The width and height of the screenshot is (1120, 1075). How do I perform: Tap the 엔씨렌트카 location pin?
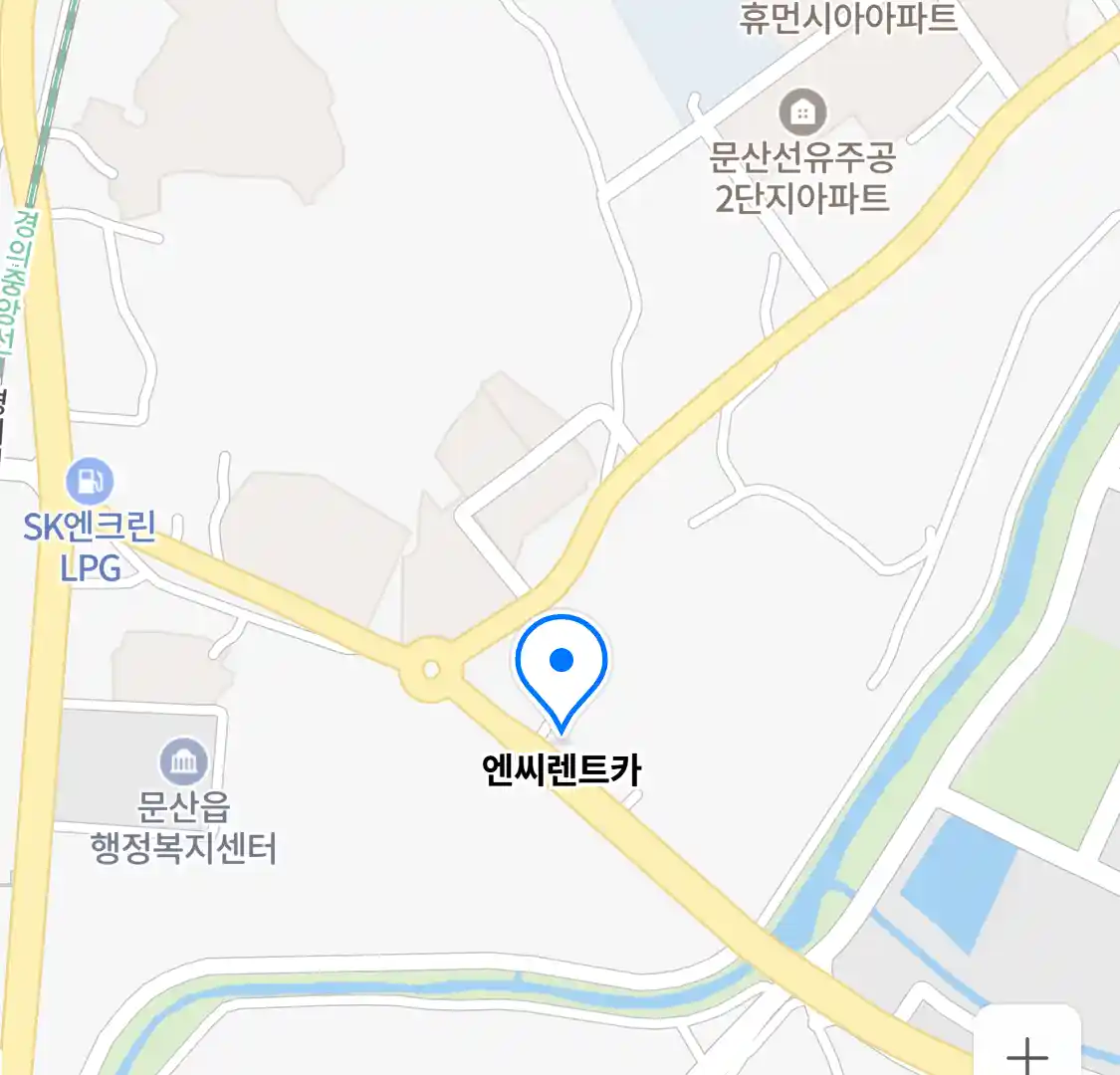coord(561,665)
